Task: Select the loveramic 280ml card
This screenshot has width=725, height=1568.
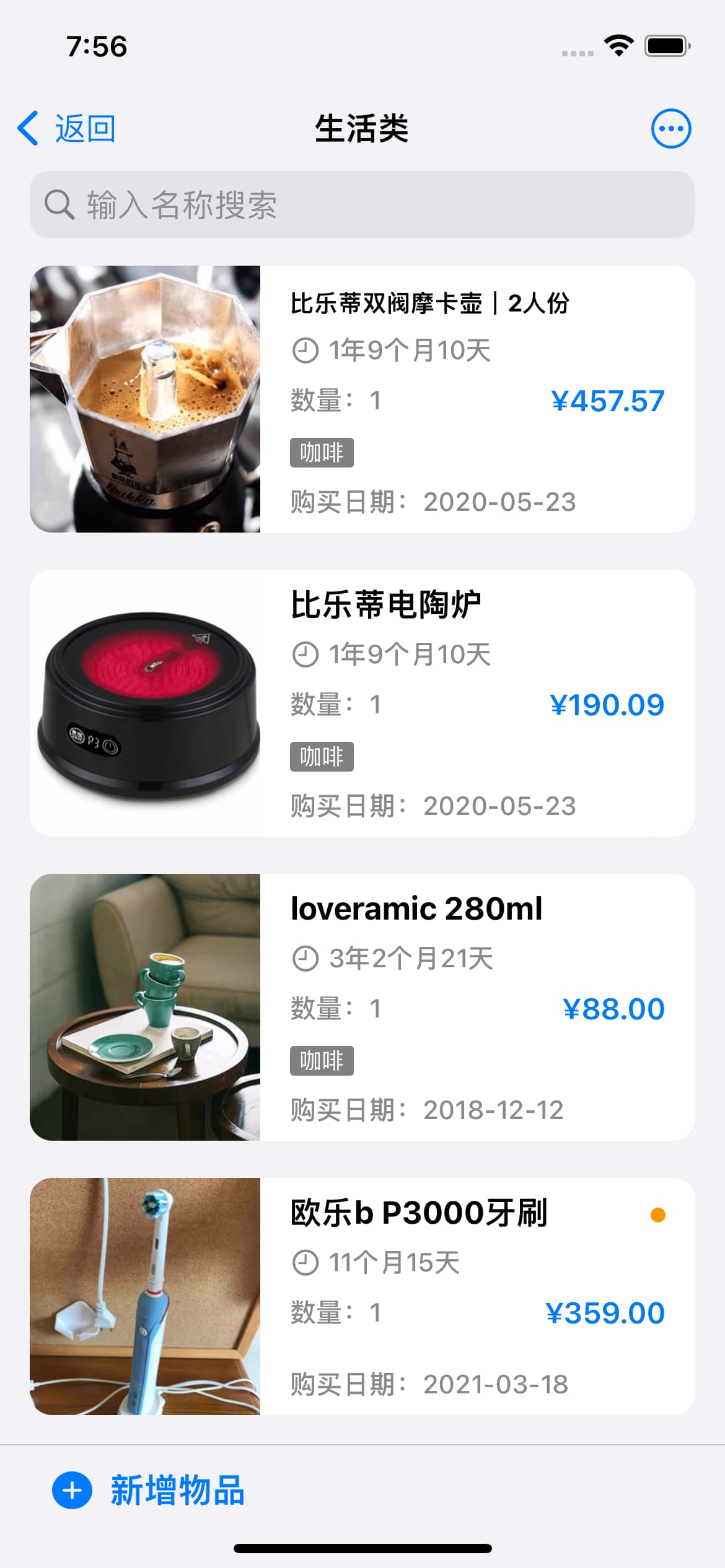Action: click(x=362, y=1007)
